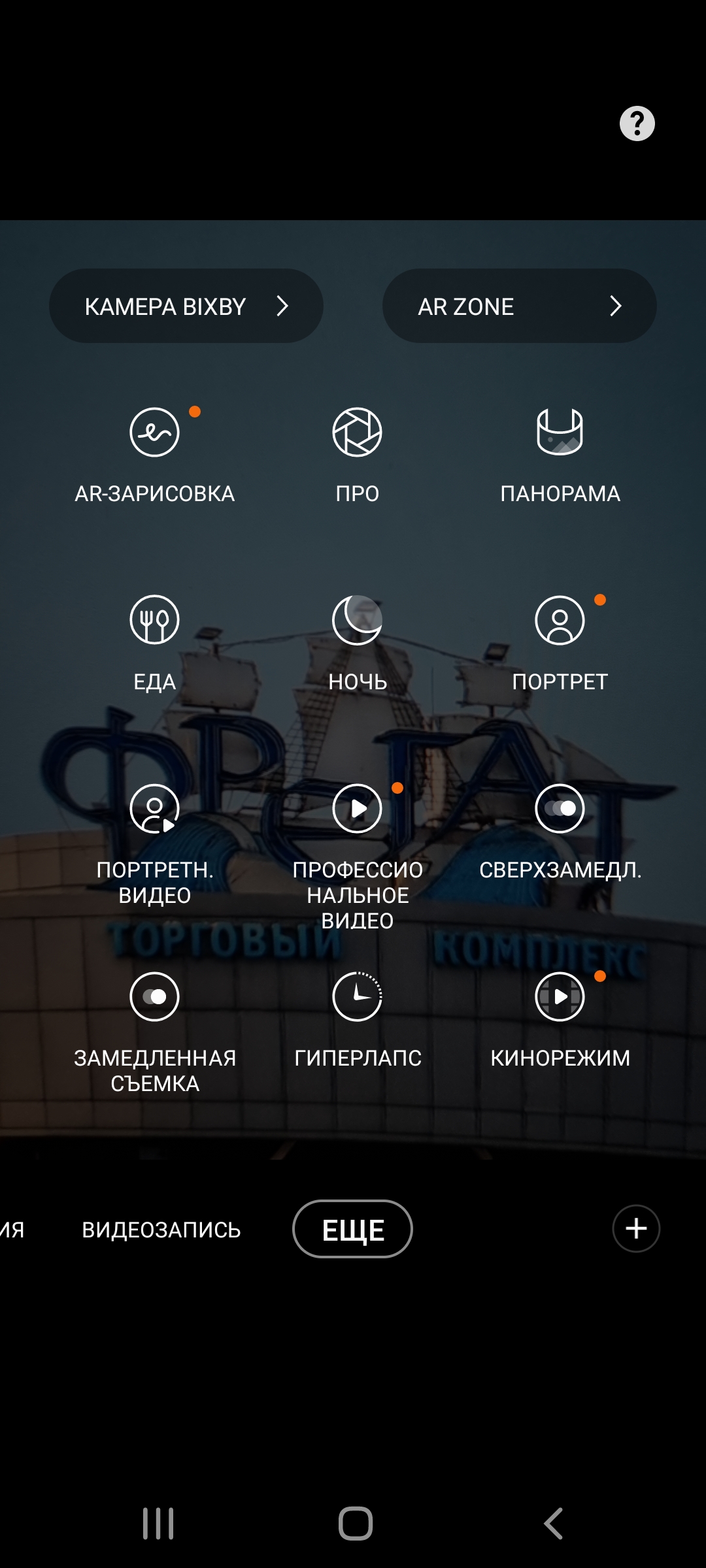Open the help question mark icon
Viewport: 706px width, 1568px height.
pyautogui.click(x=637, y=123)
